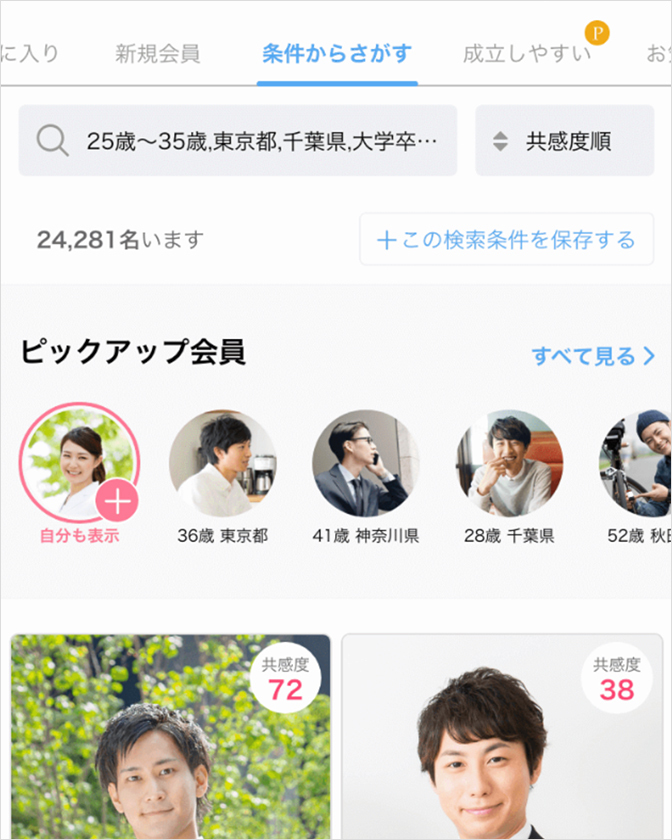Open すべて見る for pickup members
This screenshot has width=672, height=840.
click(593, 356)
